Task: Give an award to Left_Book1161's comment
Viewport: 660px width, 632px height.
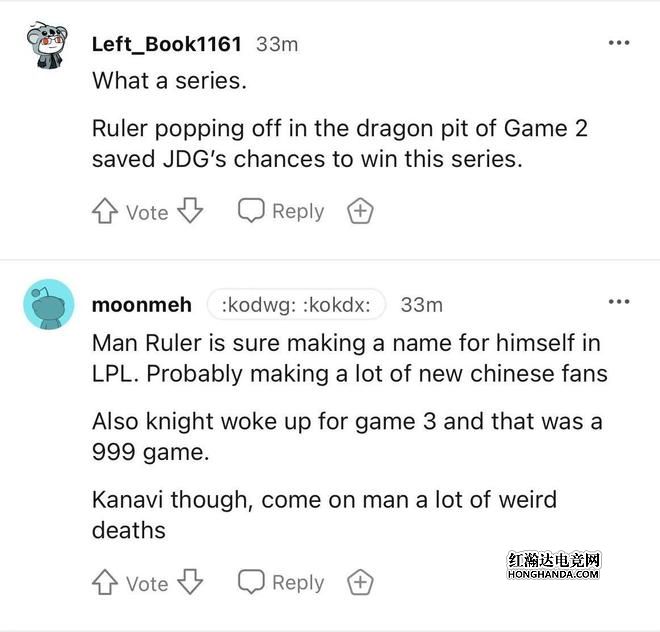Action: coord(360,211)
